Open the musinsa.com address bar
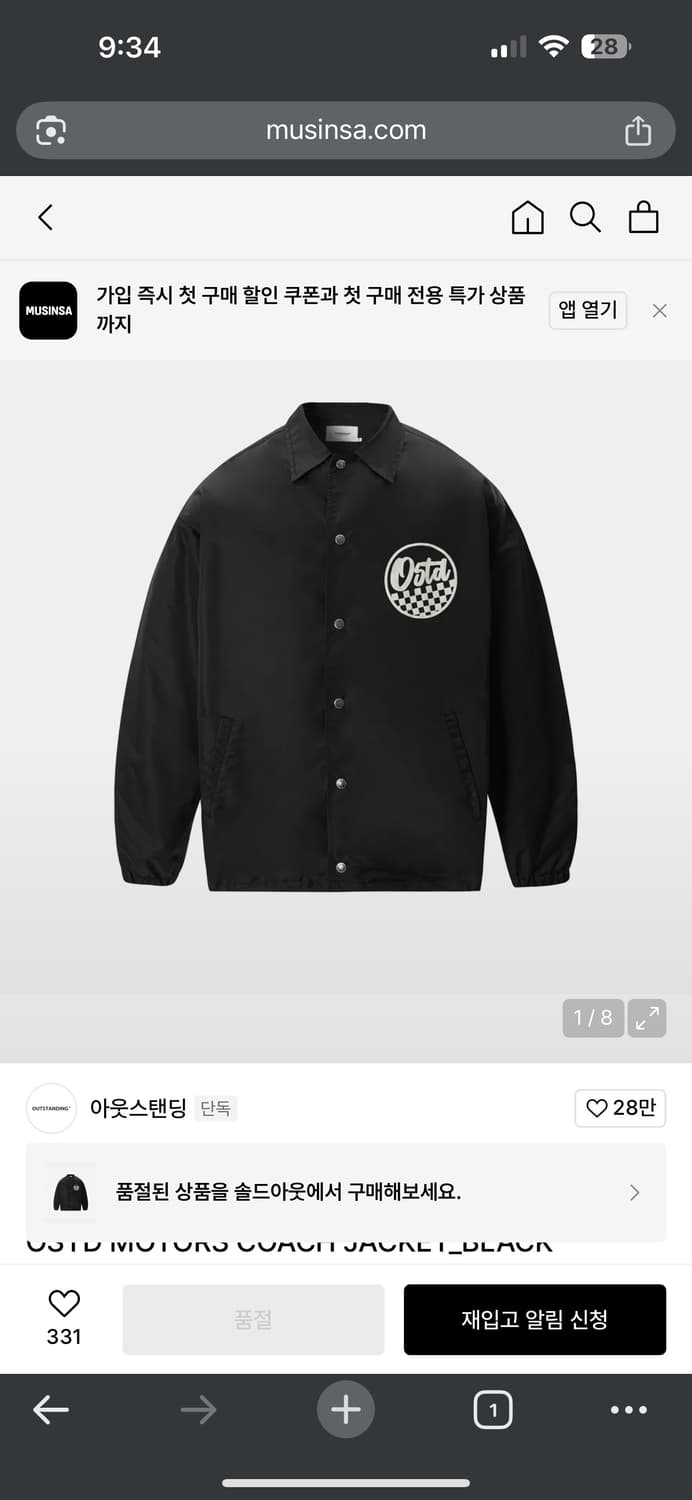692x1500 pixels. (x=346, y=131)
